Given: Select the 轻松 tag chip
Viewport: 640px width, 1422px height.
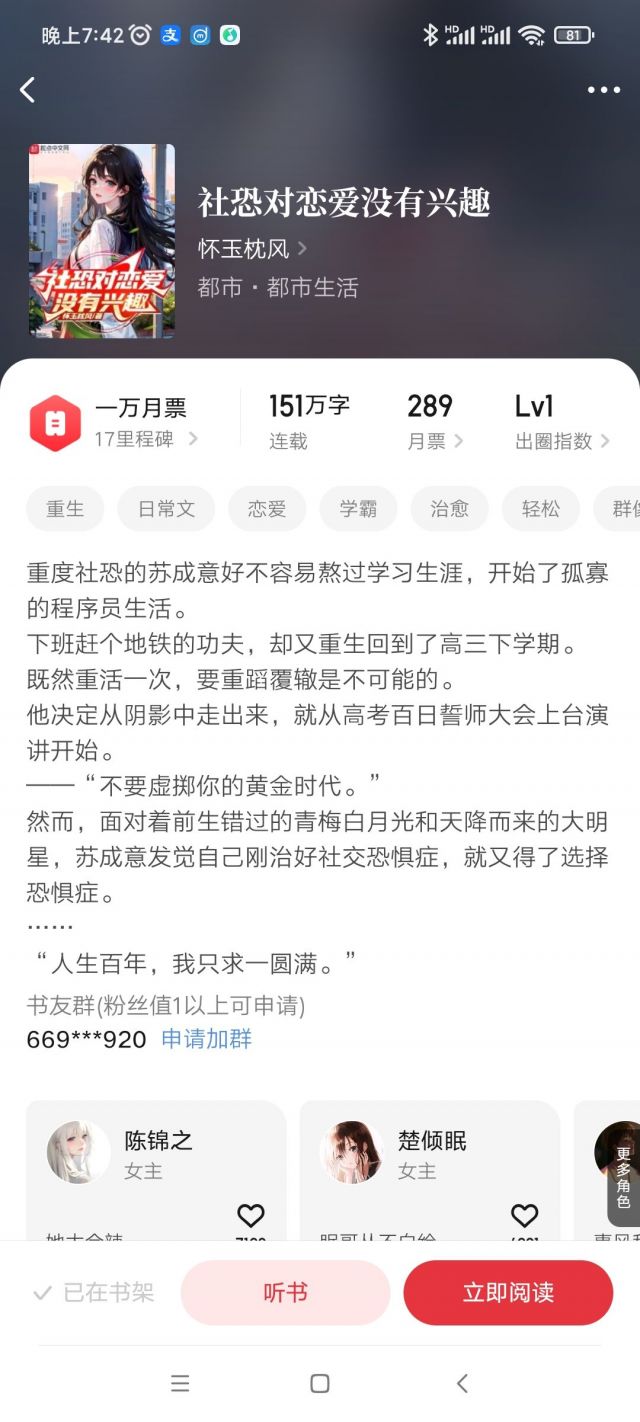Looking at the screenshot, I should pos(540,508).
